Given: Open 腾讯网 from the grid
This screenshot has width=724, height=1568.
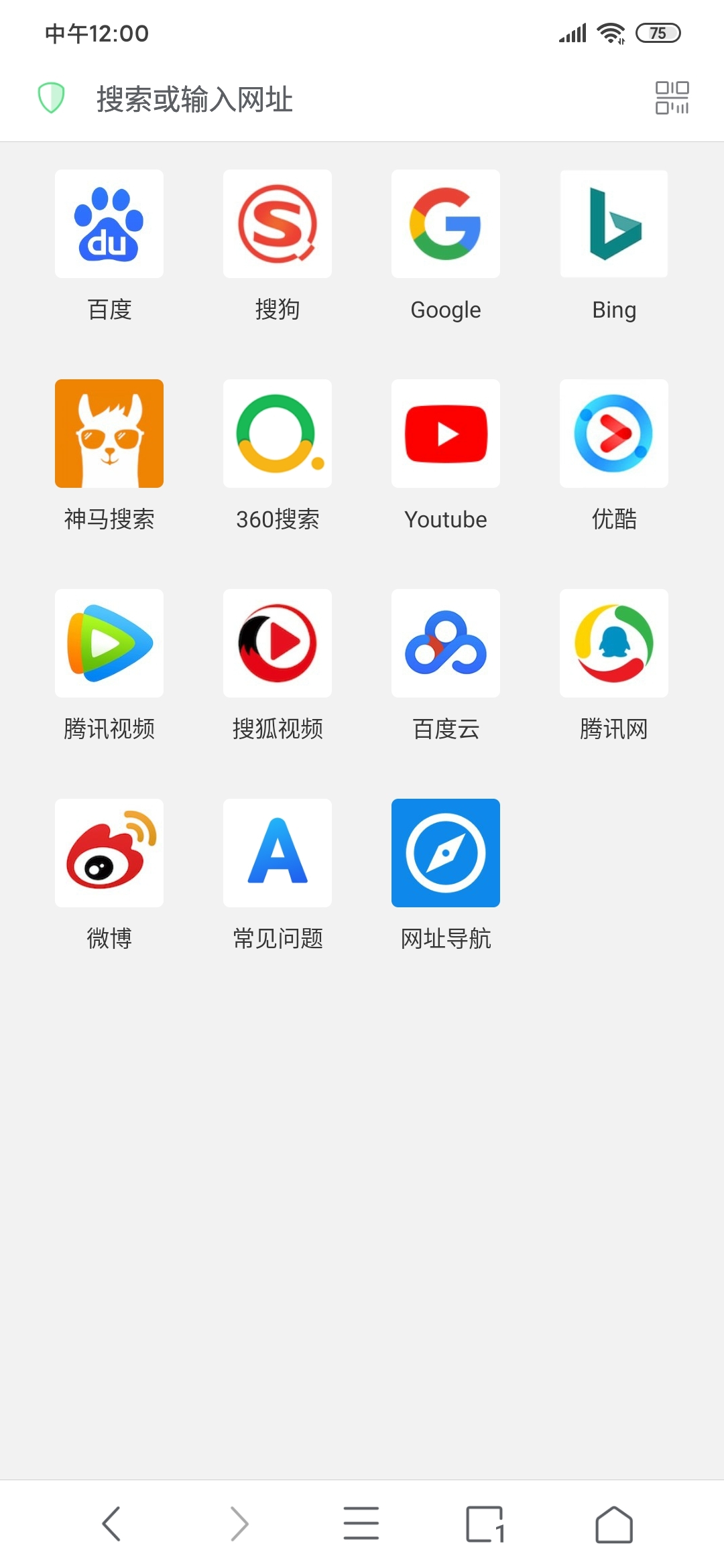Looking at the screenshot, I should click(x=613, y=643).
